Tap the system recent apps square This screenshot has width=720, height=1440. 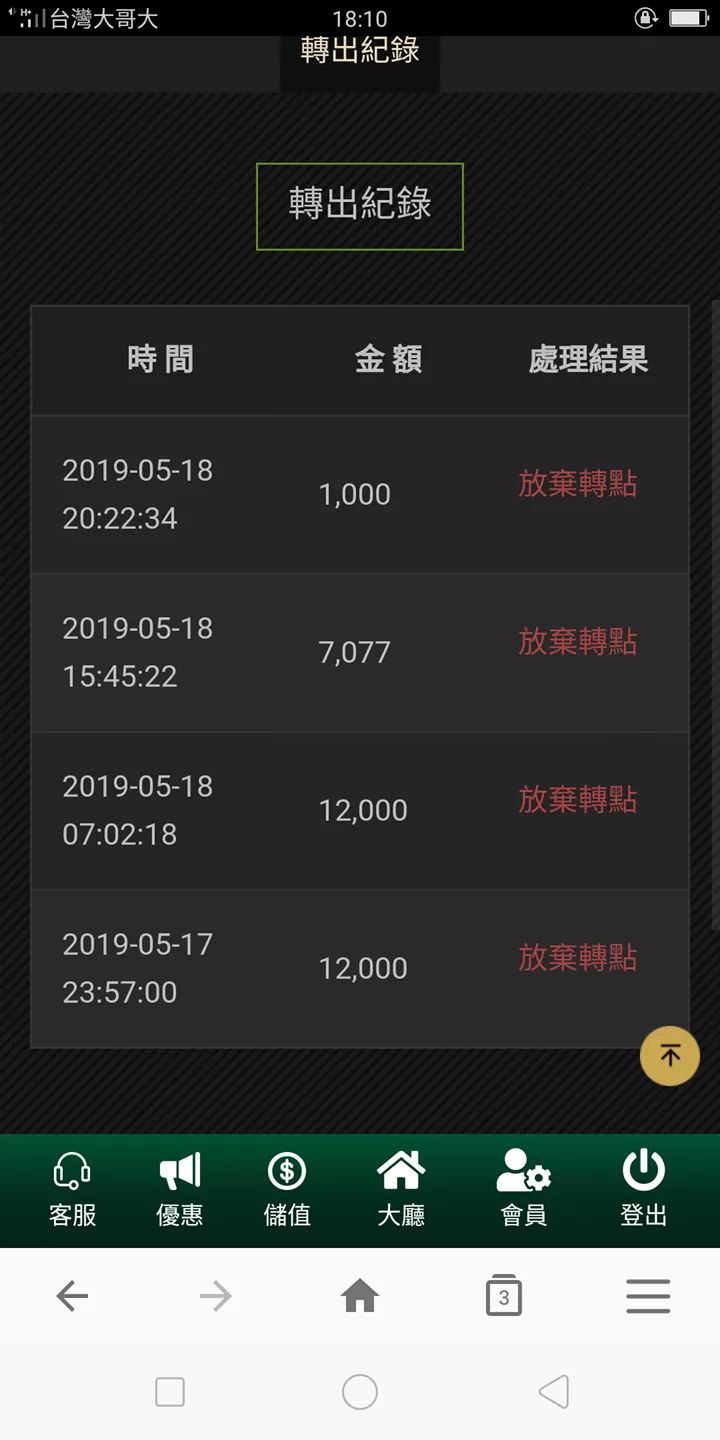pyautogui.click(x=170, y=1392)
